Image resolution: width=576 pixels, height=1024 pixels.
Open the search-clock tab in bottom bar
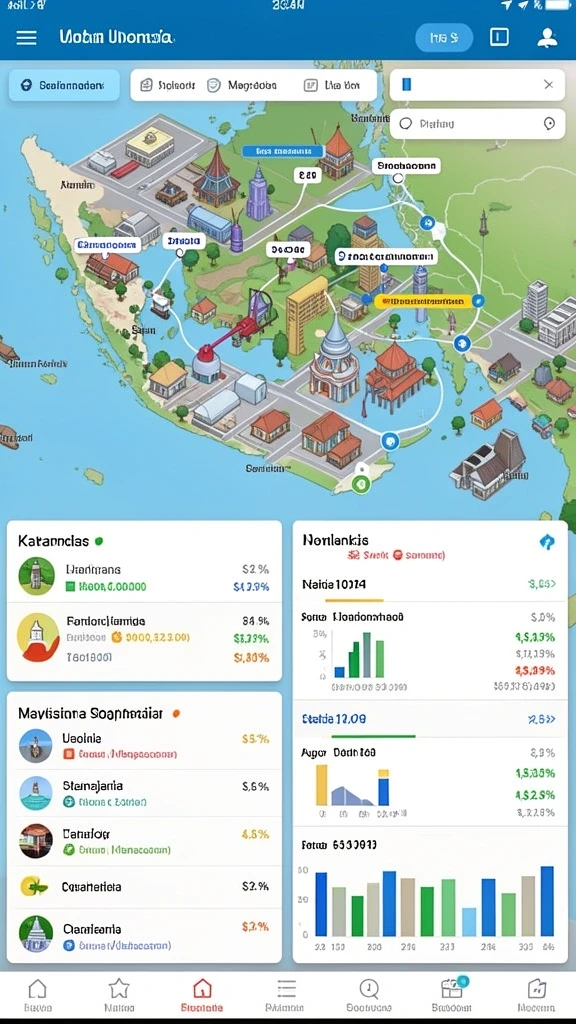coord(369,996)
